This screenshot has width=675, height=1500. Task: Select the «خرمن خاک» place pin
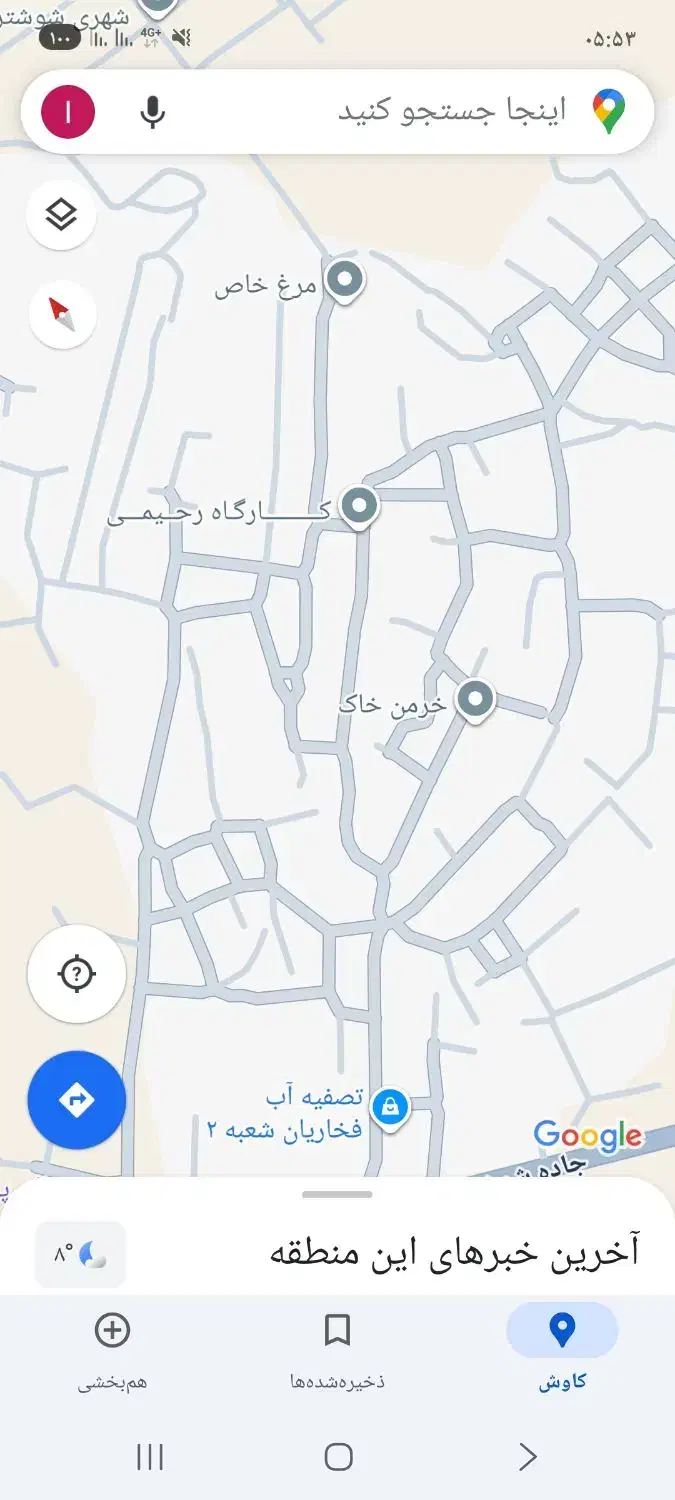click(475, 699)
